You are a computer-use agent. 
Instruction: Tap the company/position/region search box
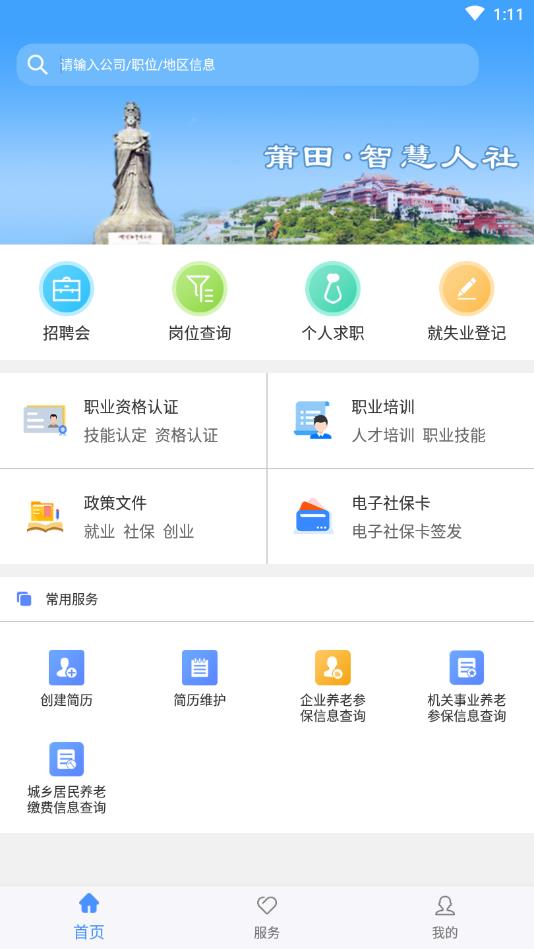[x=247, y=65]
